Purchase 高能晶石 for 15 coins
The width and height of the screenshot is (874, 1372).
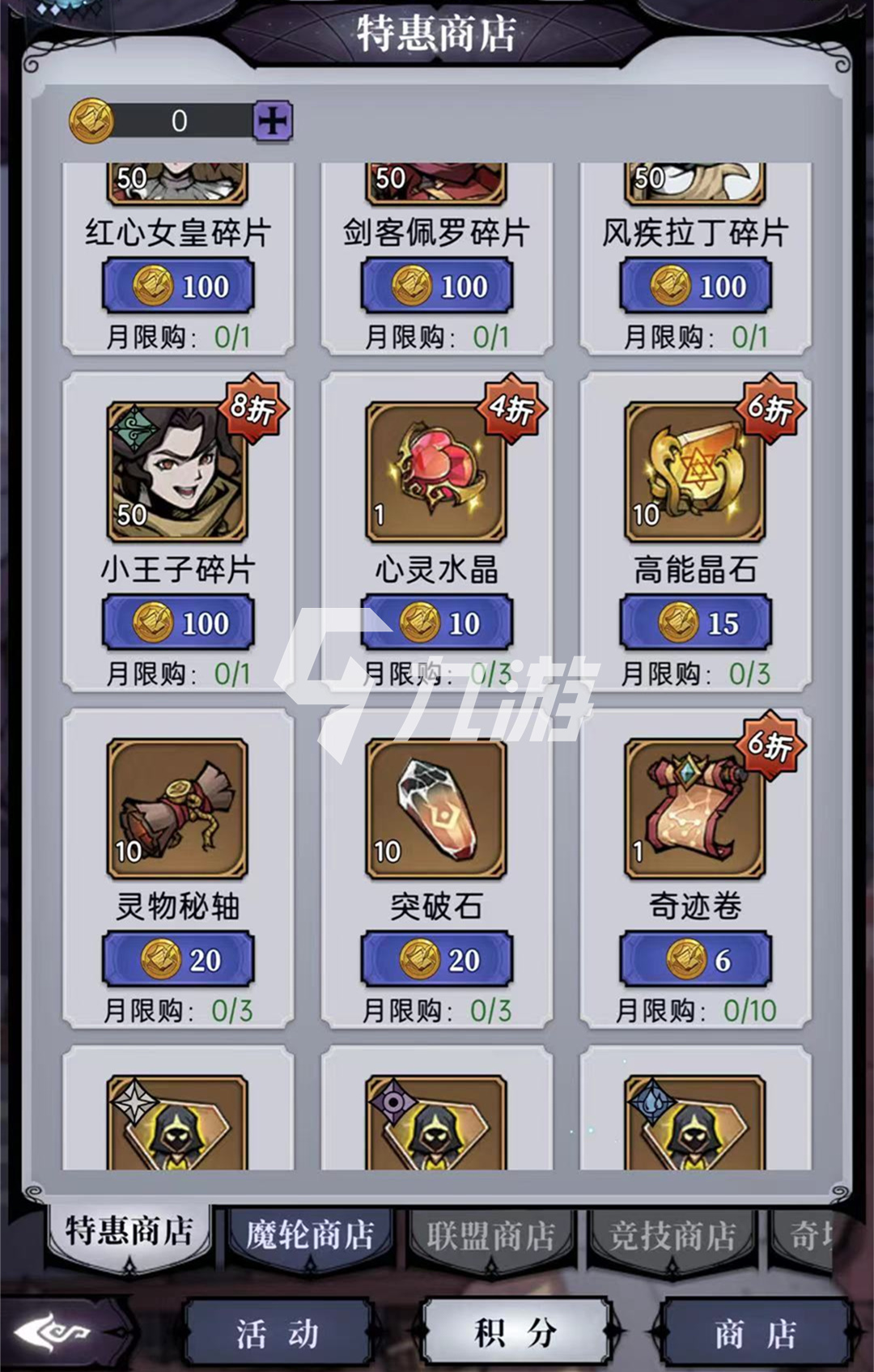(x=696, y=622)
